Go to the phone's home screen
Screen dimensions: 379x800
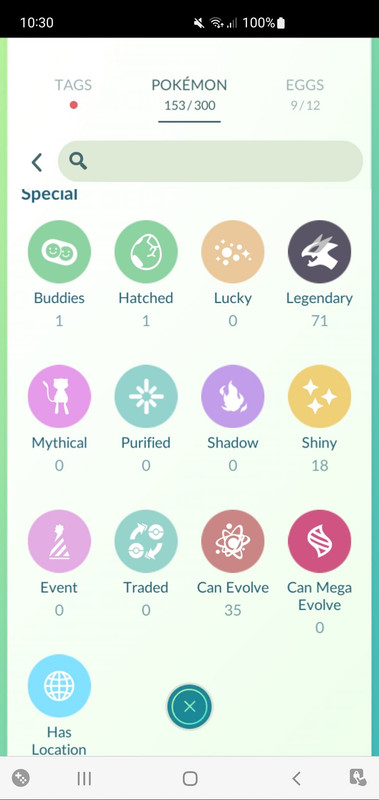tap(190, 779)
